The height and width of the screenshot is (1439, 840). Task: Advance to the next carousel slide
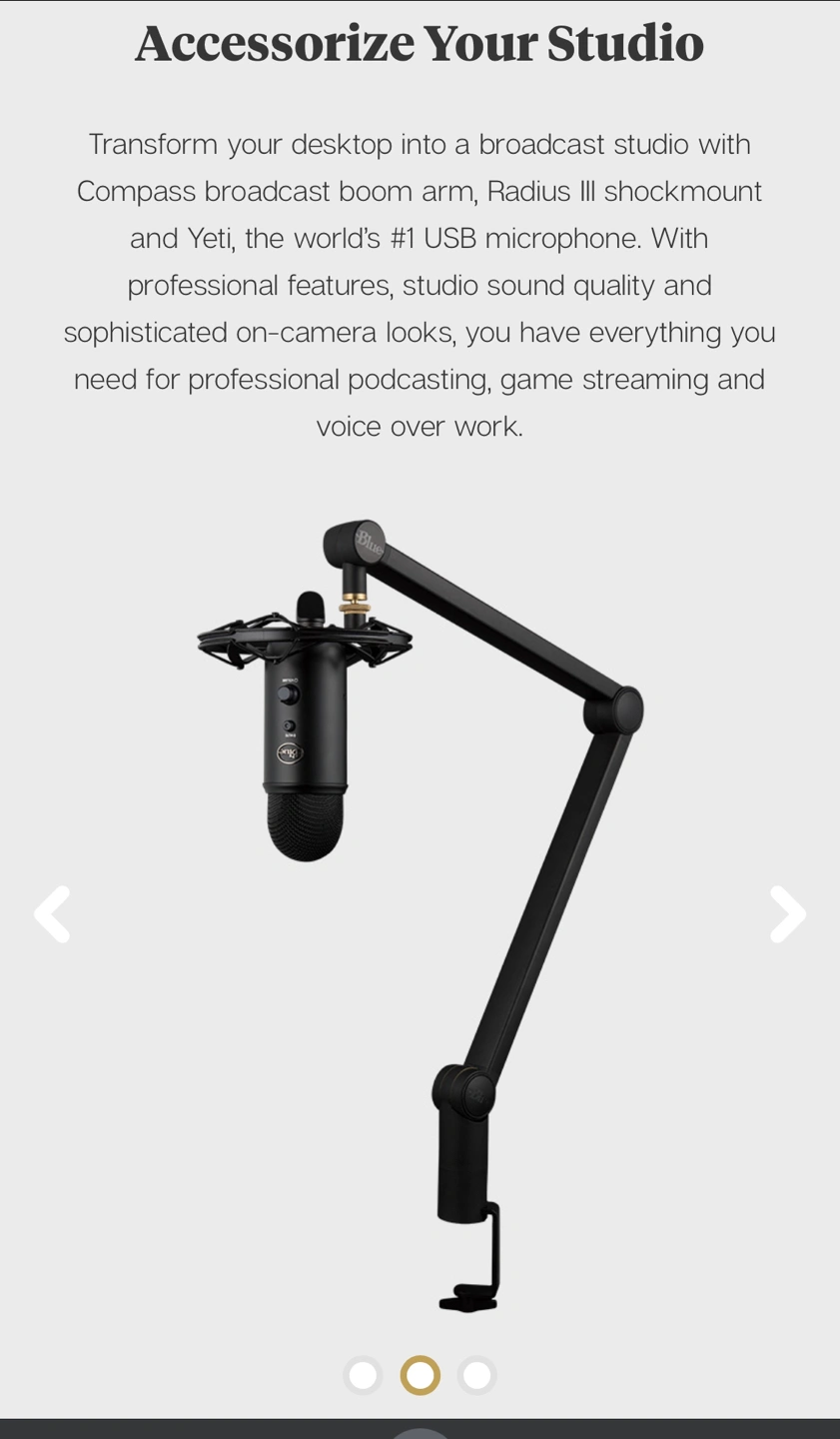787,913
